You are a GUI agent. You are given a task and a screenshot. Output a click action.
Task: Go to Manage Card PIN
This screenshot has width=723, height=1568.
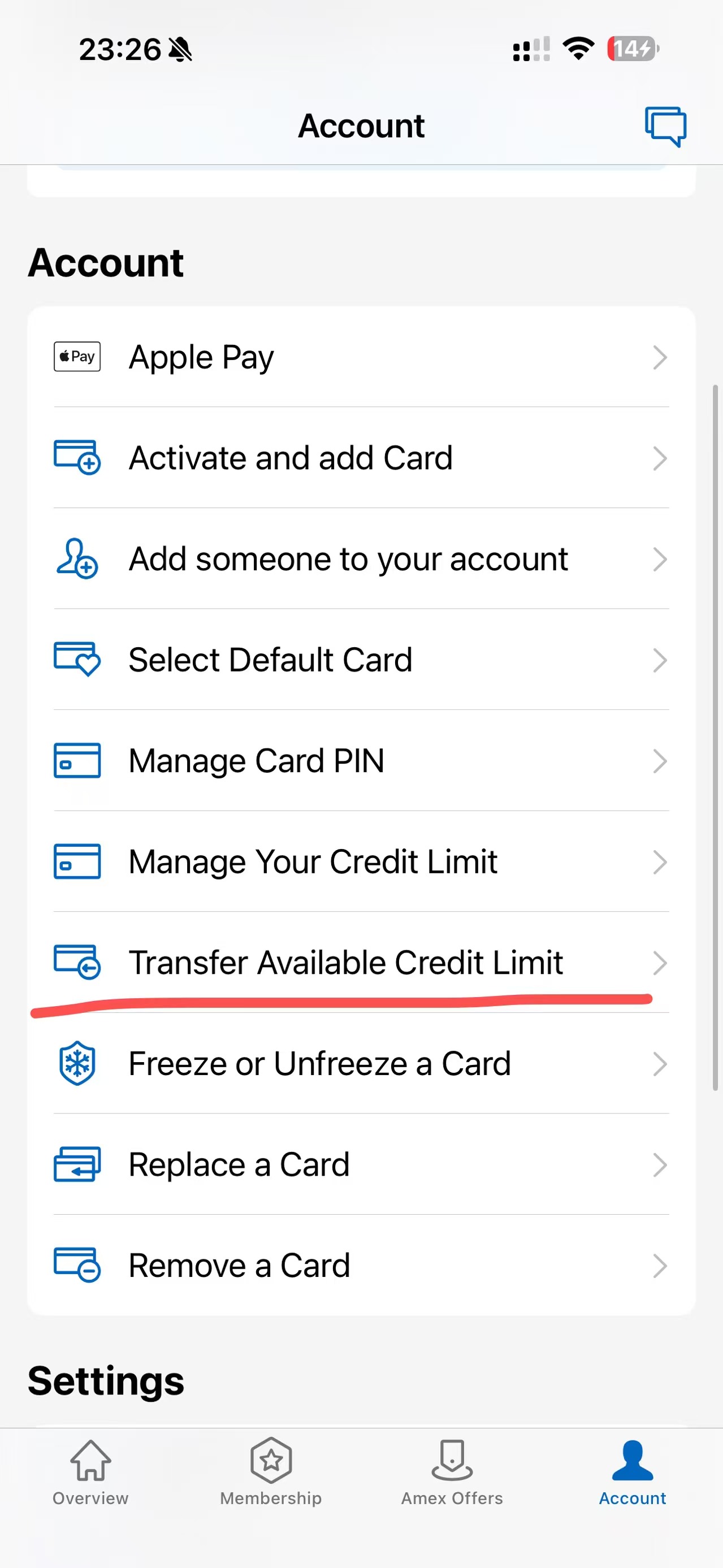[362, 761]
